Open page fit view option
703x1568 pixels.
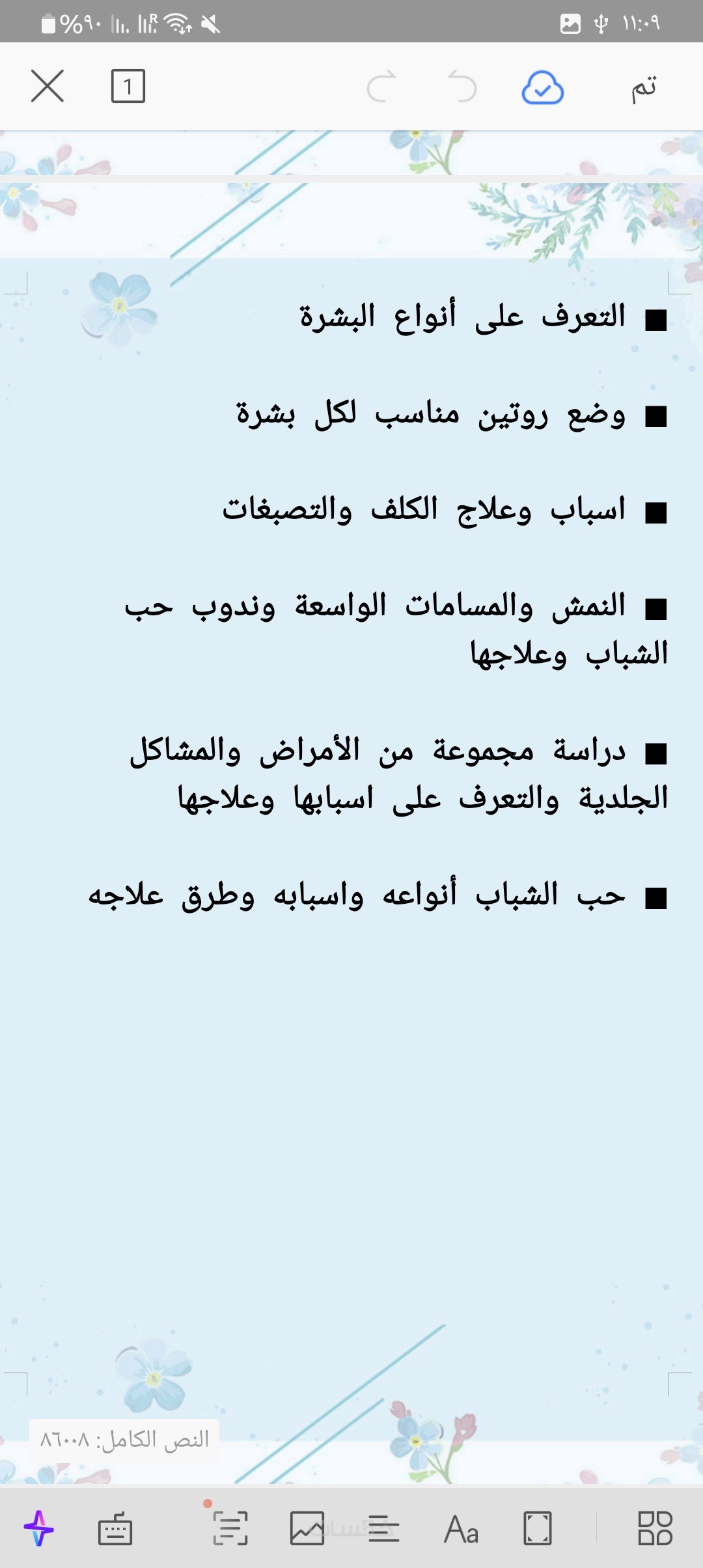click(538, 1528)
